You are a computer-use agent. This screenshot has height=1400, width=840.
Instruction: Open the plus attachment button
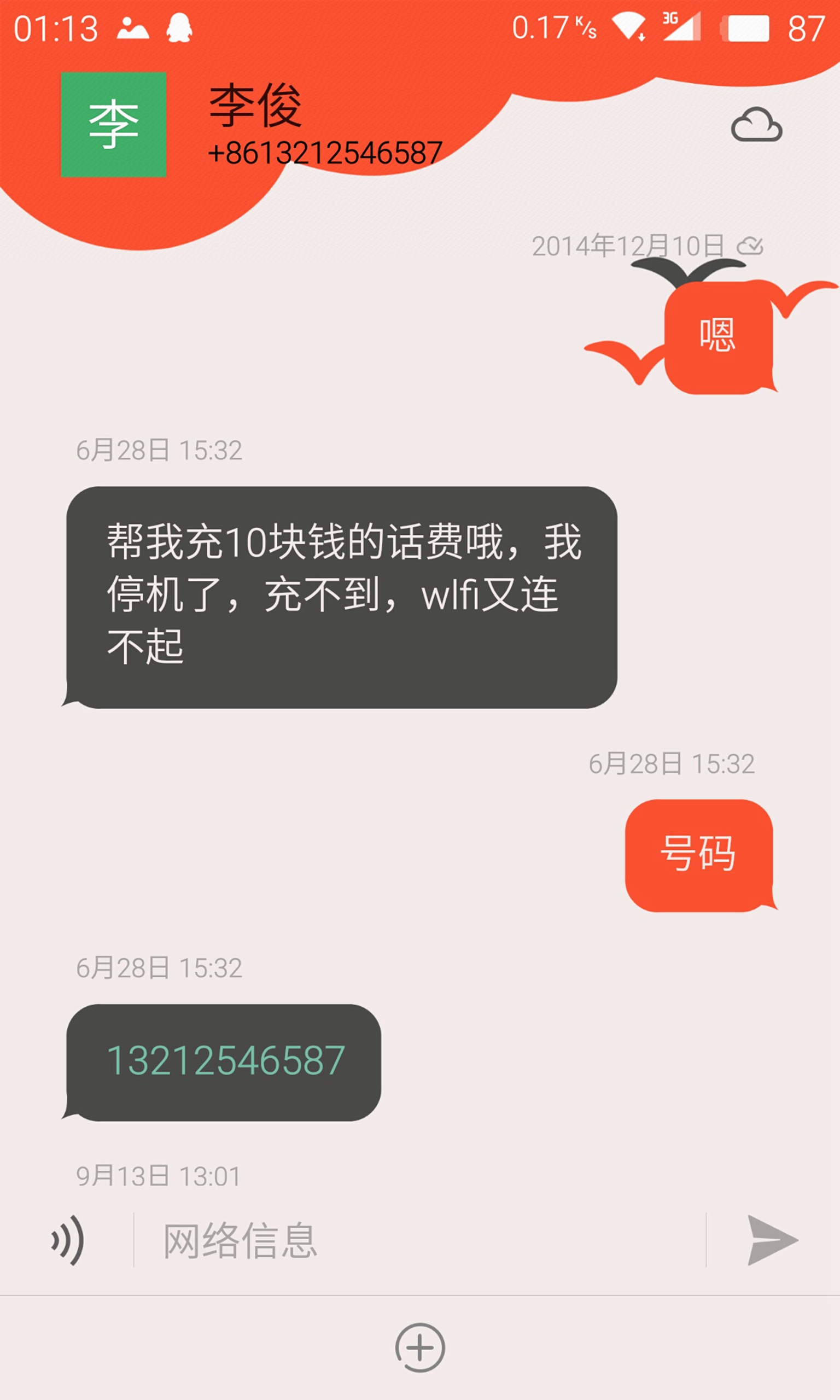[420, 1348]
